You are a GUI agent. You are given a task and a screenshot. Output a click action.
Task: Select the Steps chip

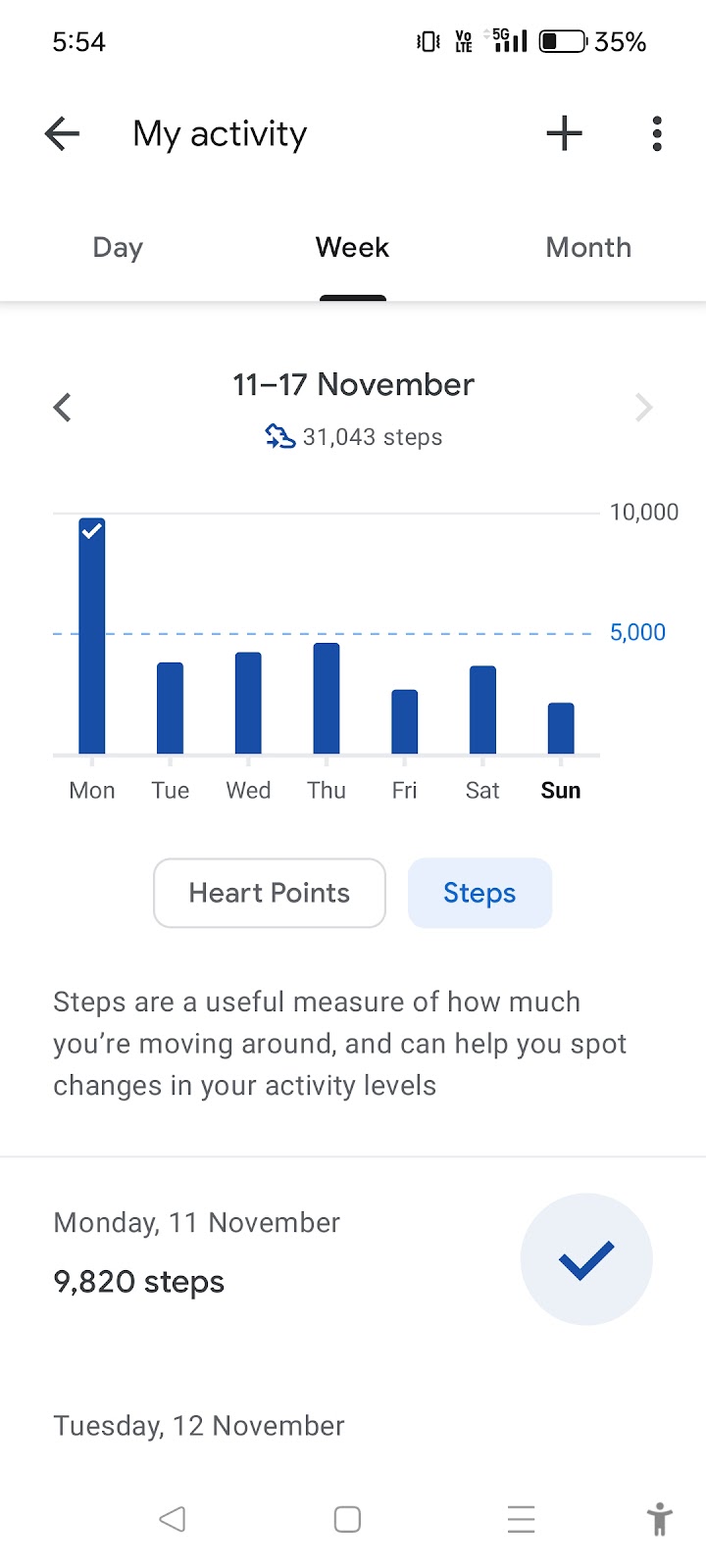click(479, 893)
